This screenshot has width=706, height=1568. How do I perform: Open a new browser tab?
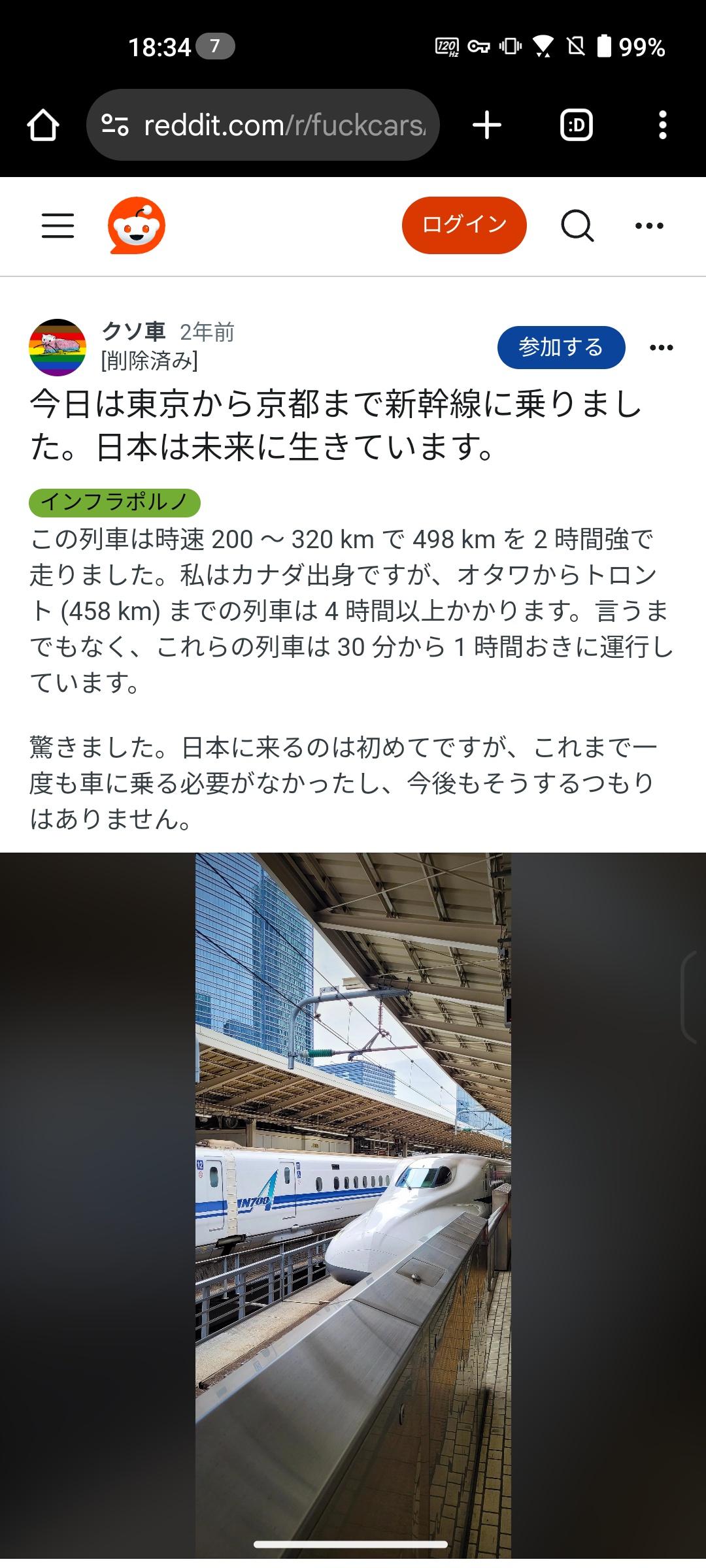tap(487, 125)
